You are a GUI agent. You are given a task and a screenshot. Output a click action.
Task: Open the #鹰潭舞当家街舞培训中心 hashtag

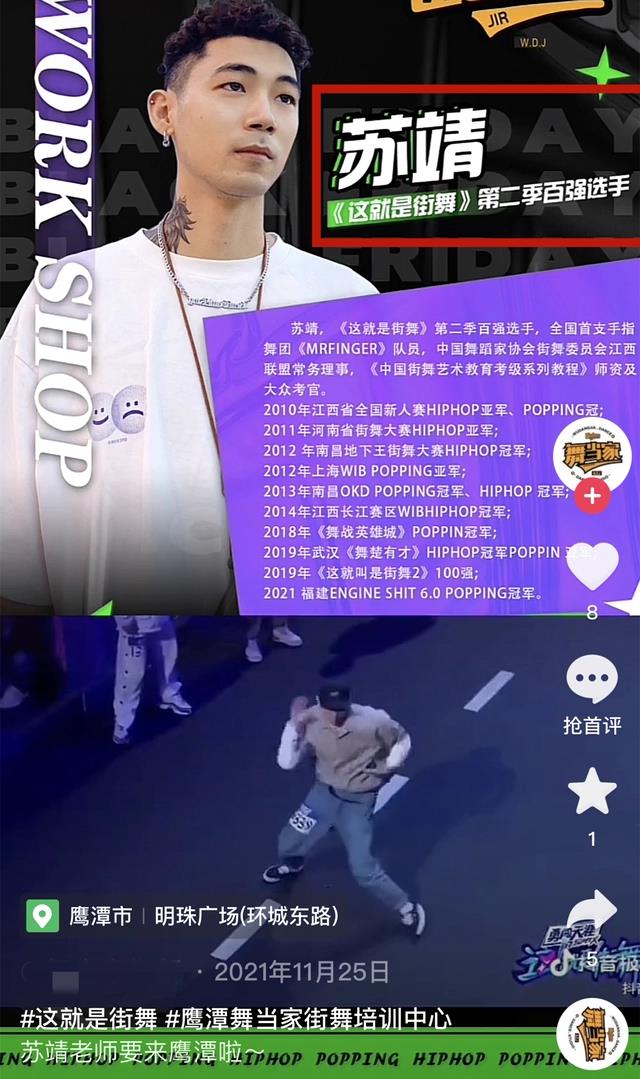click(x=308, y=1019)
